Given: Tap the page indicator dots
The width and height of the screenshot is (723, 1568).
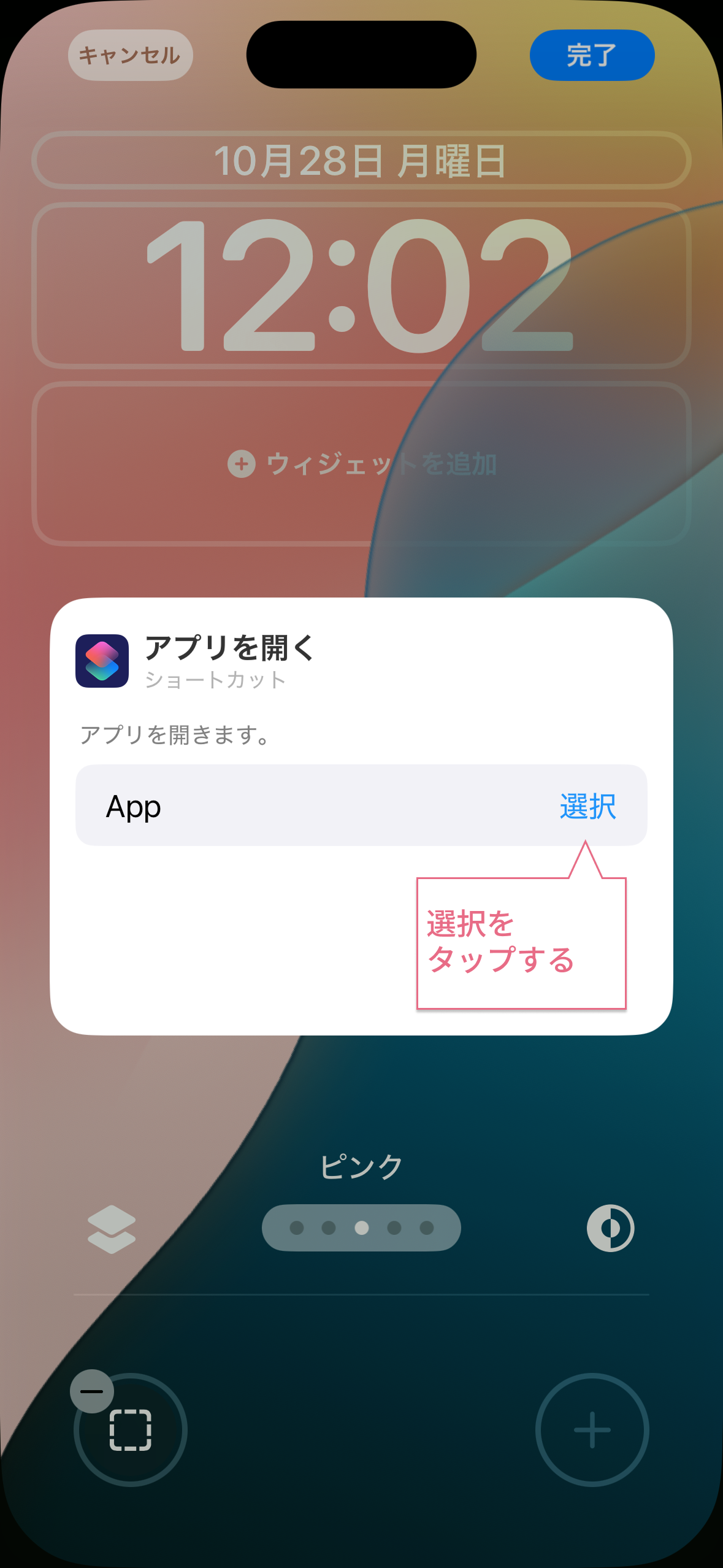Looking at the screenshot, I should coord(361,1228).
